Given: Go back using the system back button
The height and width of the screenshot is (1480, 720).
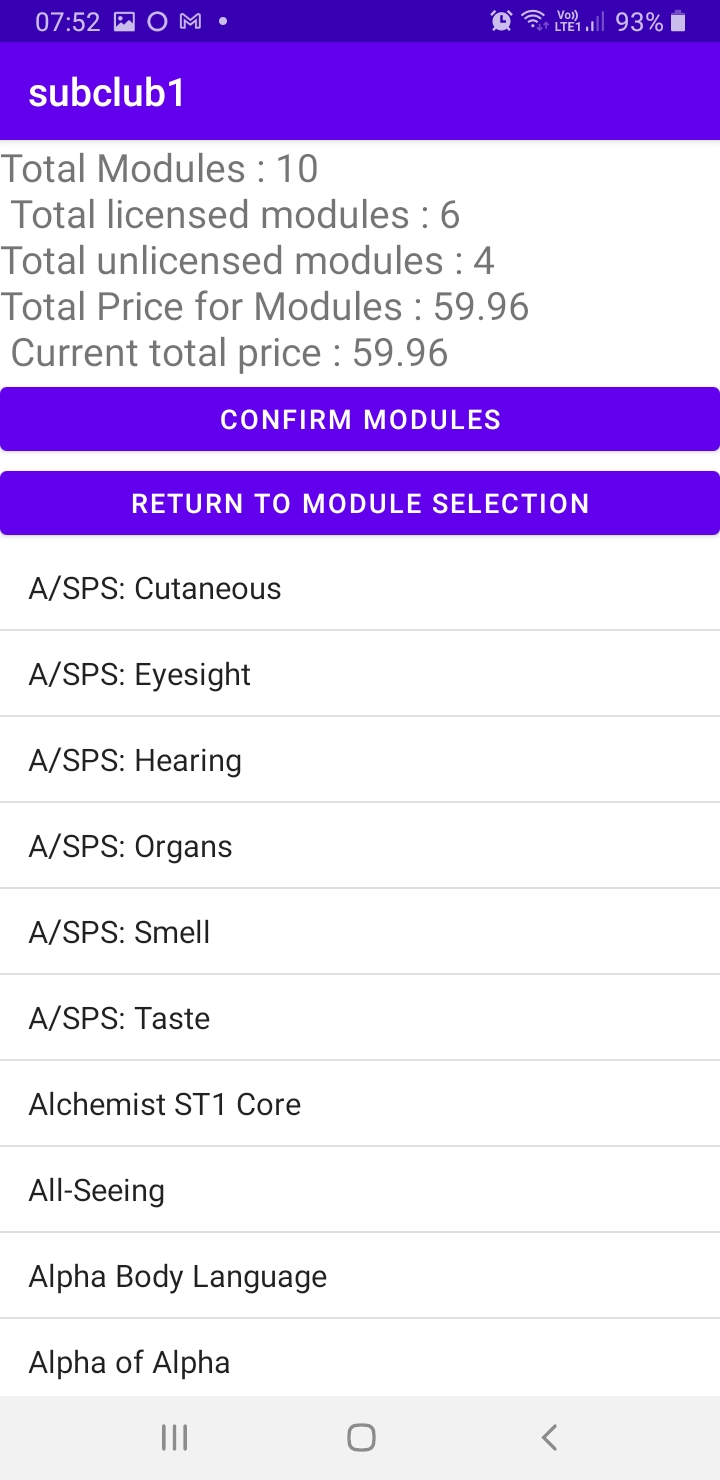Looking at the screenshot, I should coord(548,1438).
